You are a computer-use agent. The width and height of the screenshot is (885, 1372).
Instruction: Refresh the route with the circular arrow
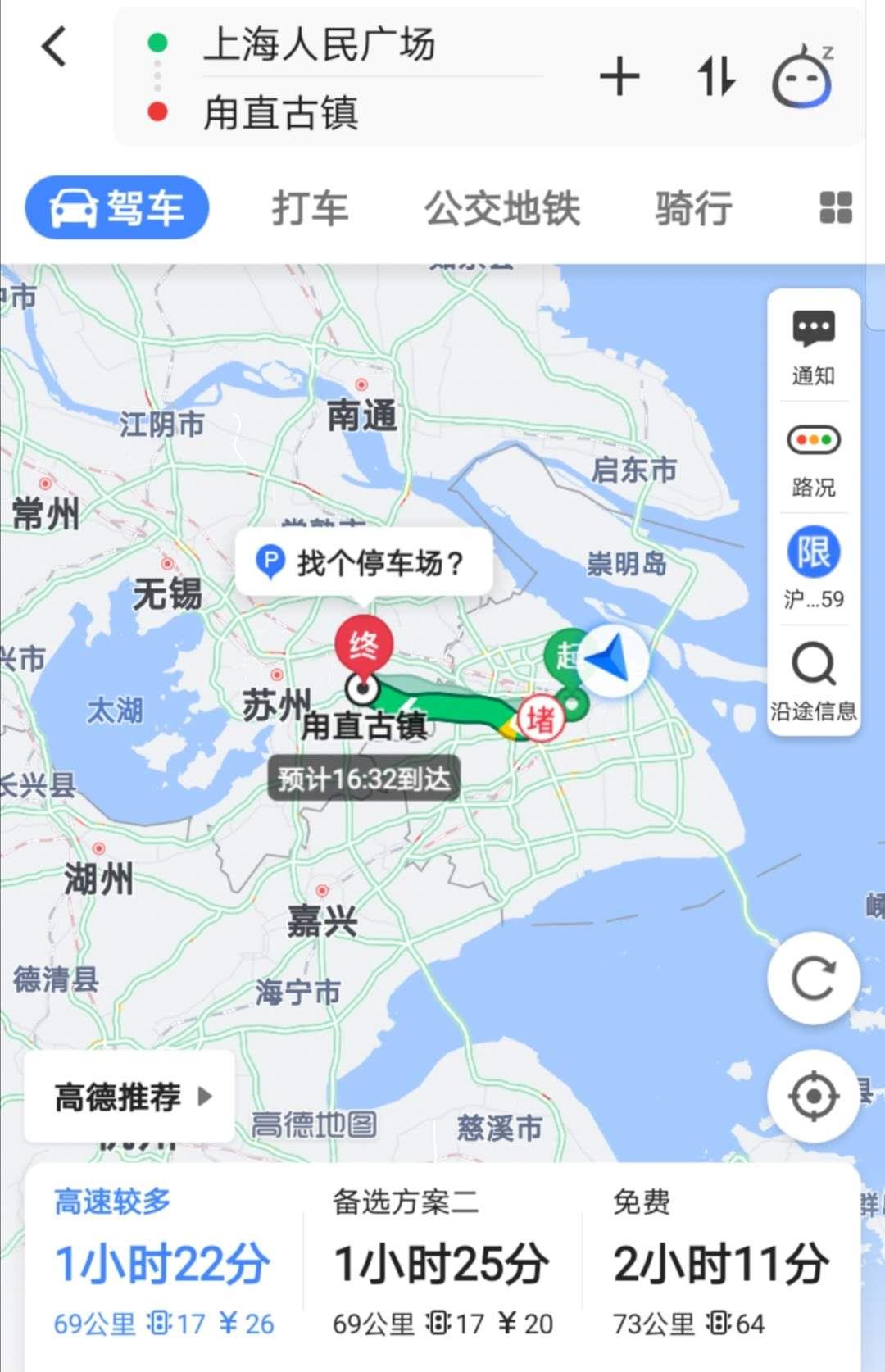[x=813, y=978]
